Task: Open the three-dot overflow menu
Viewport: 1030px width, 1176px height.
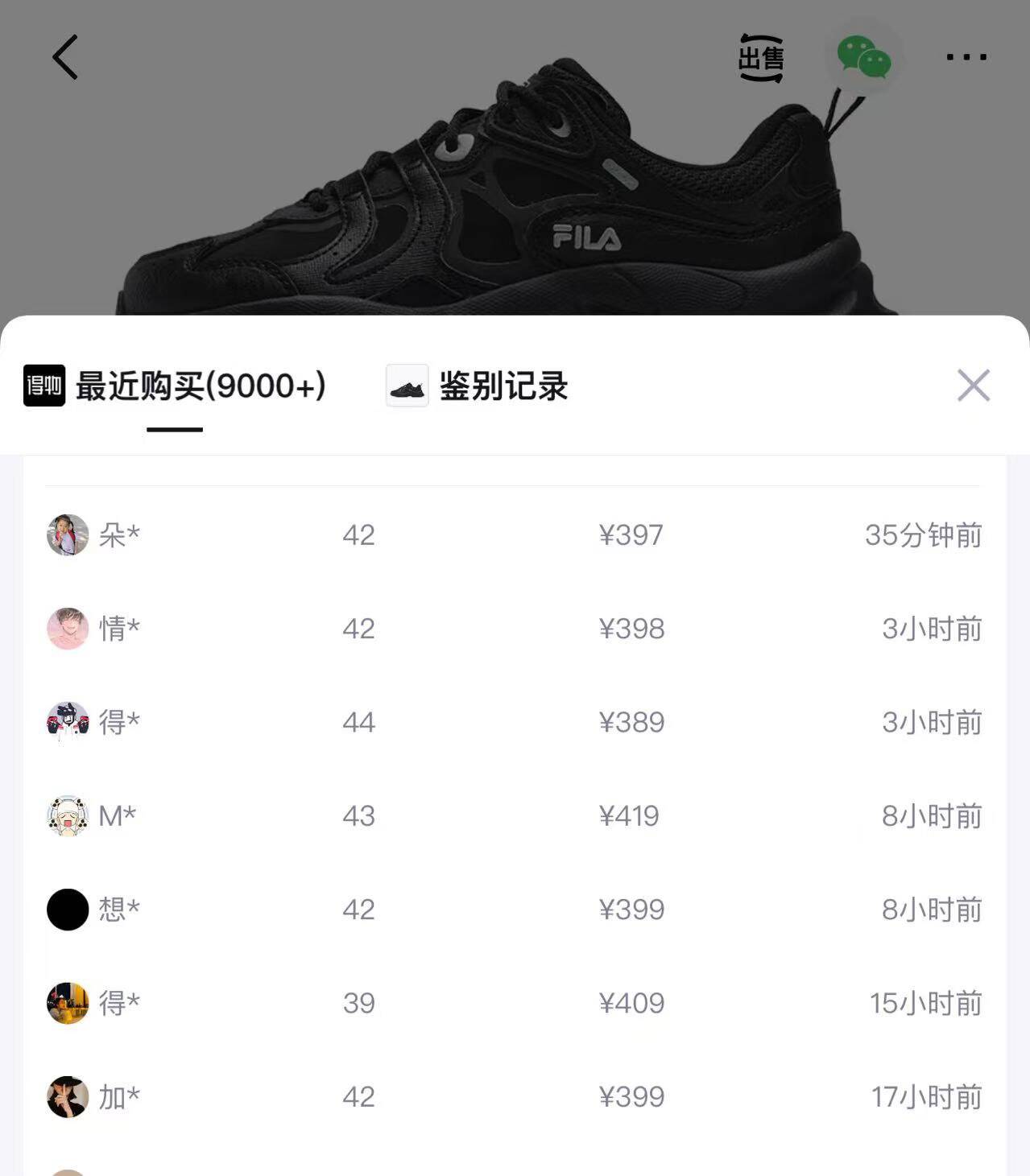Action: 966,57
